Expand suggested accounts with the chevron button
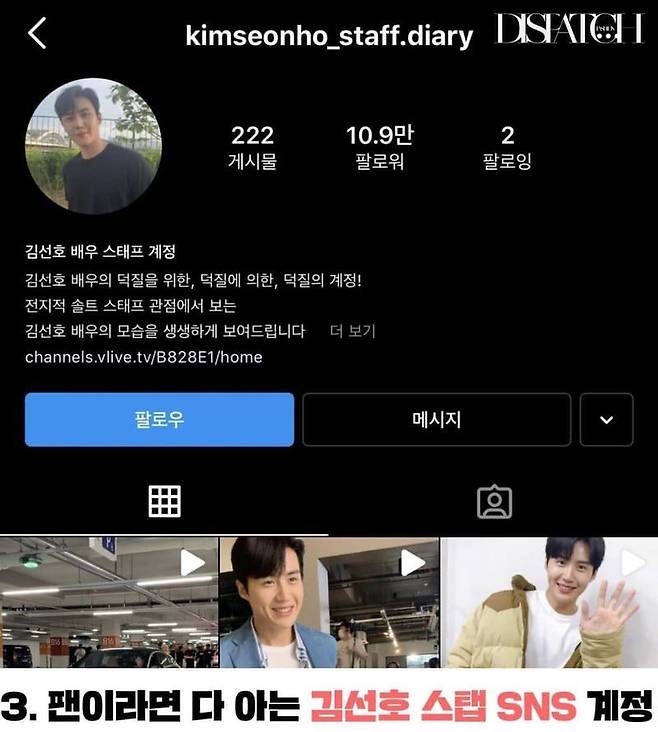Image resolution: width=658 pixels, height=732 pixels. pyautogui.click(x=606, y=419)
